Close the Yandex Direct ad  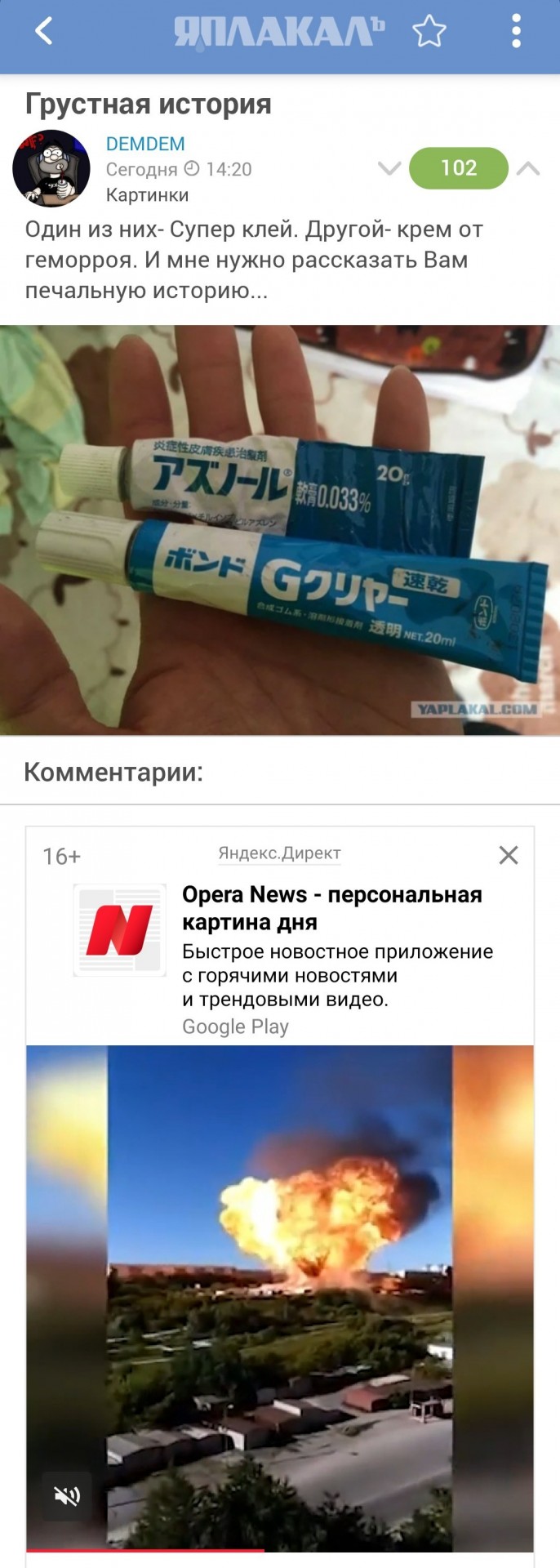pos(508,855)
